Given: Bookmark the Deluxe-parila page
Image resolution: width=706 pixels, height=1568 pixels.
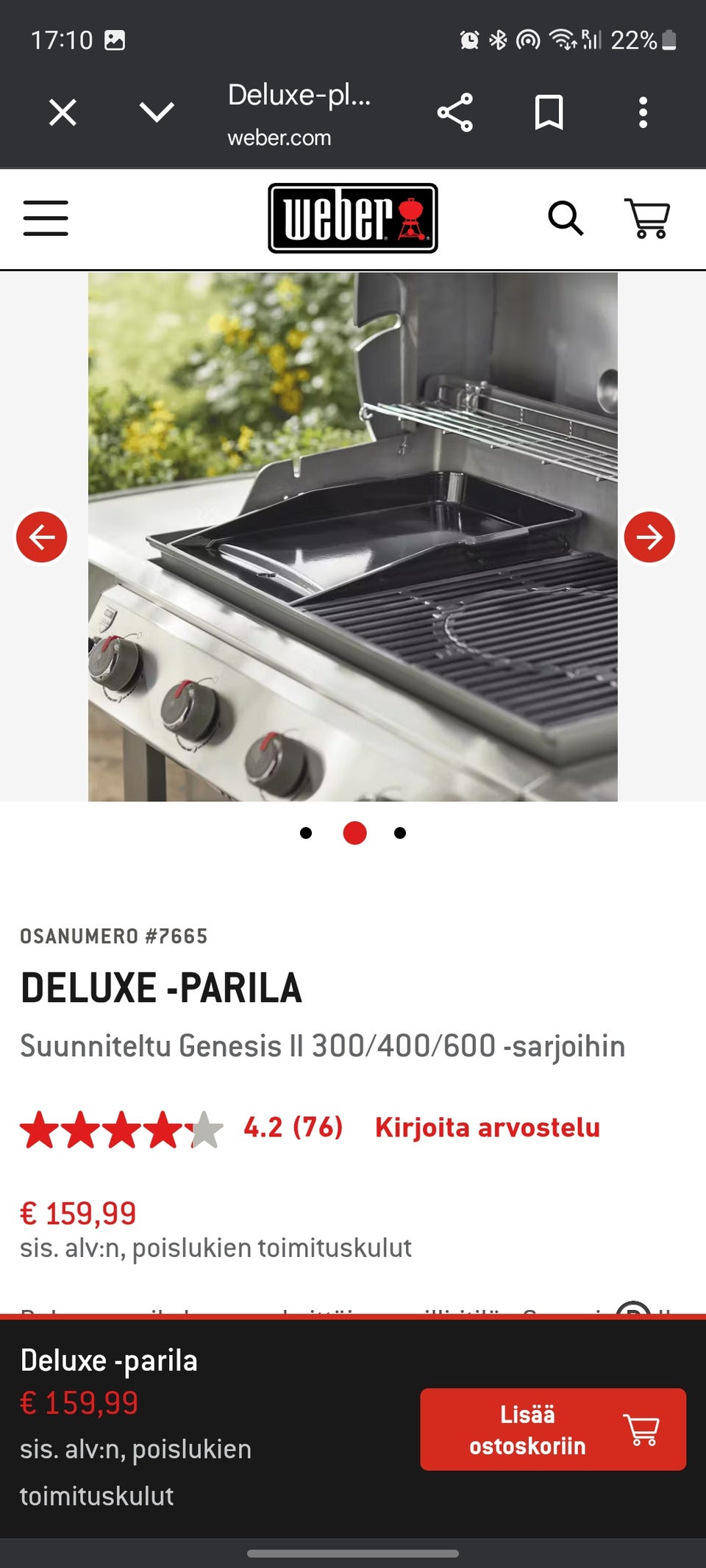Looking at the screenshot, I should coord(549,111).
